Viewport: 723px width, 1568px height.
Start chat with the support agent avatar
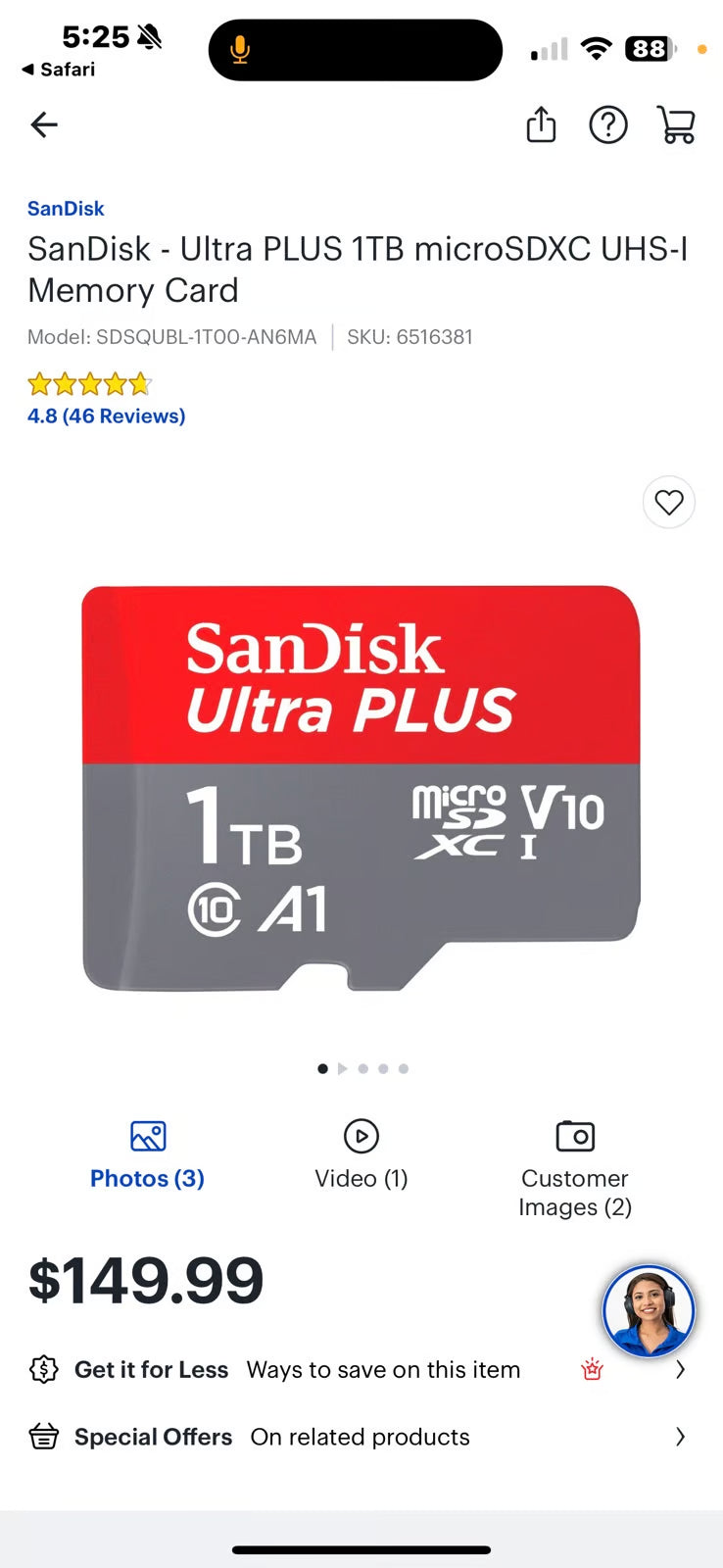pos(648,1310)
